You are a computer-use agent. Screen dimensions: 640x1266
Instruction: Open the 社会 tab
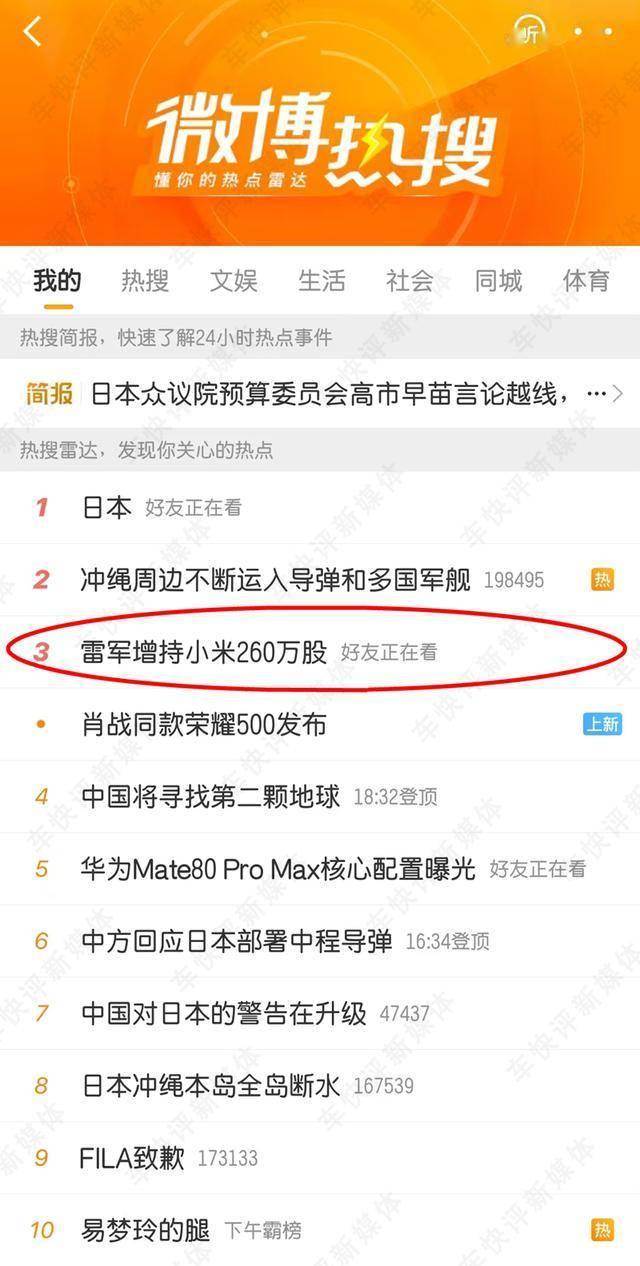coord(409,281)
